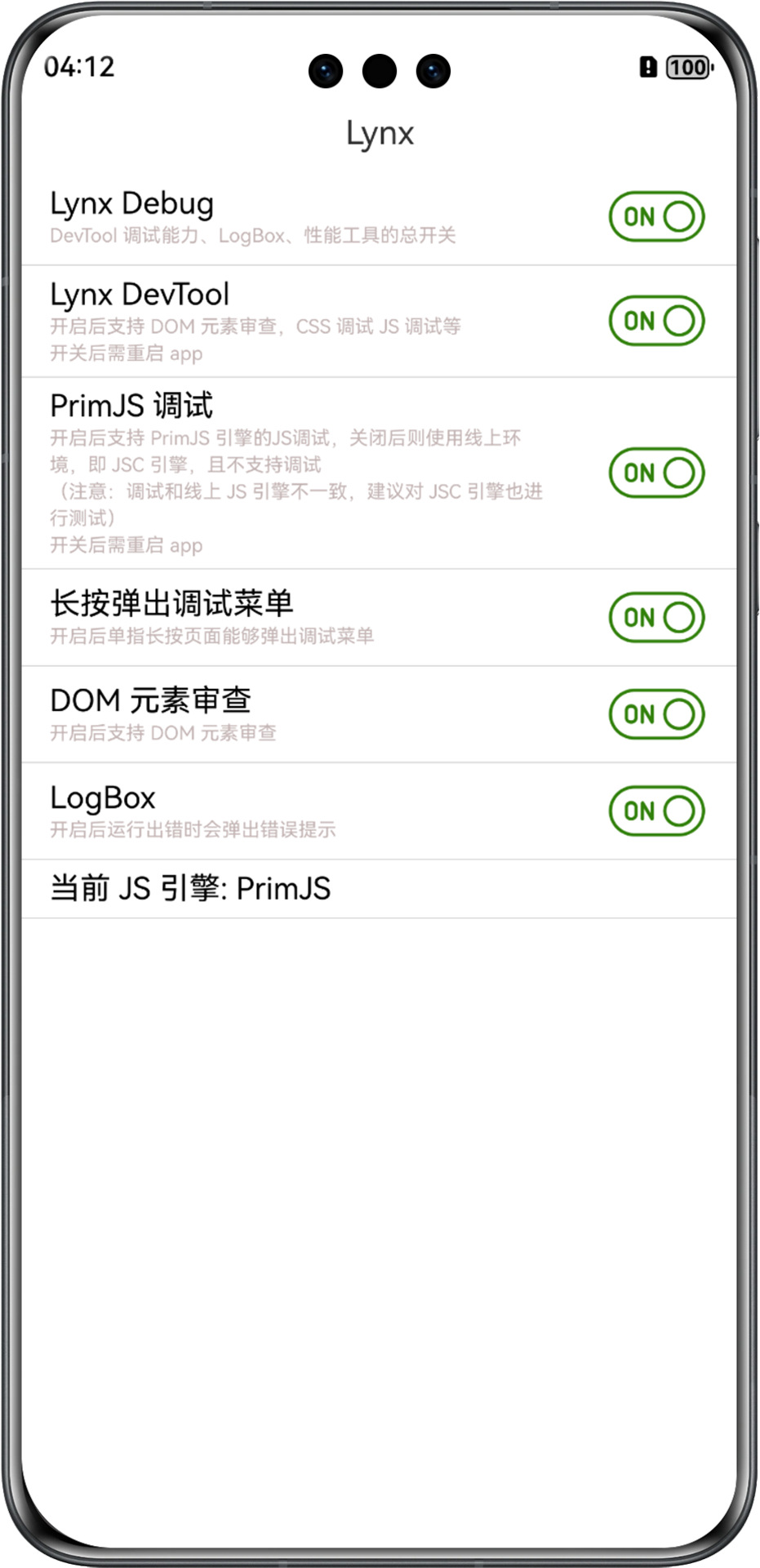
Task: Disable the Lynx DevTool toggle
Action: point(656,321)
